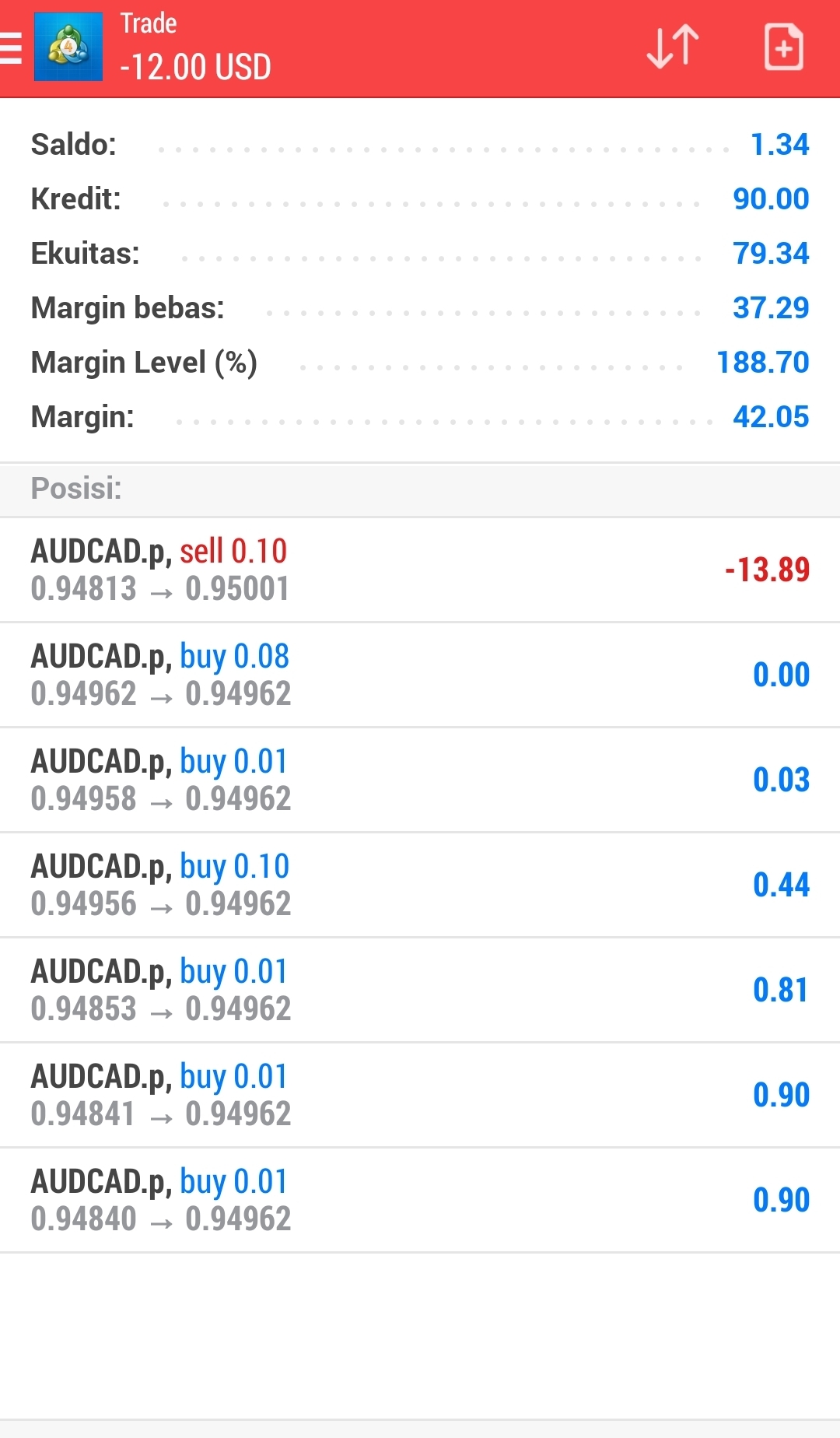This screenshot has width=840, height=1438.
Task: Open the hamburger drawer menu
Action: click(11, 48)
